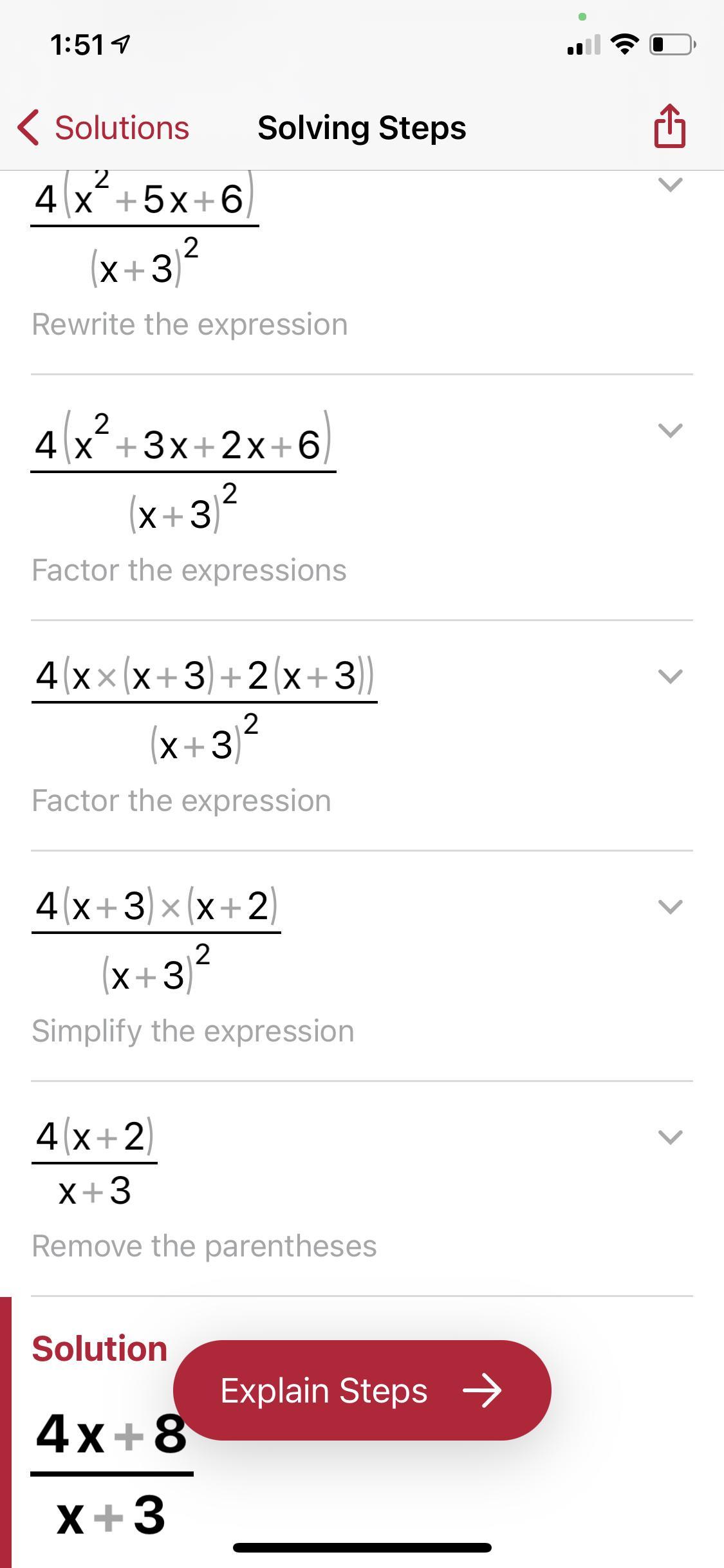Share the solving steps
Image resolution: width=724 pixels, height=1568 pixels.
[669, 126]
